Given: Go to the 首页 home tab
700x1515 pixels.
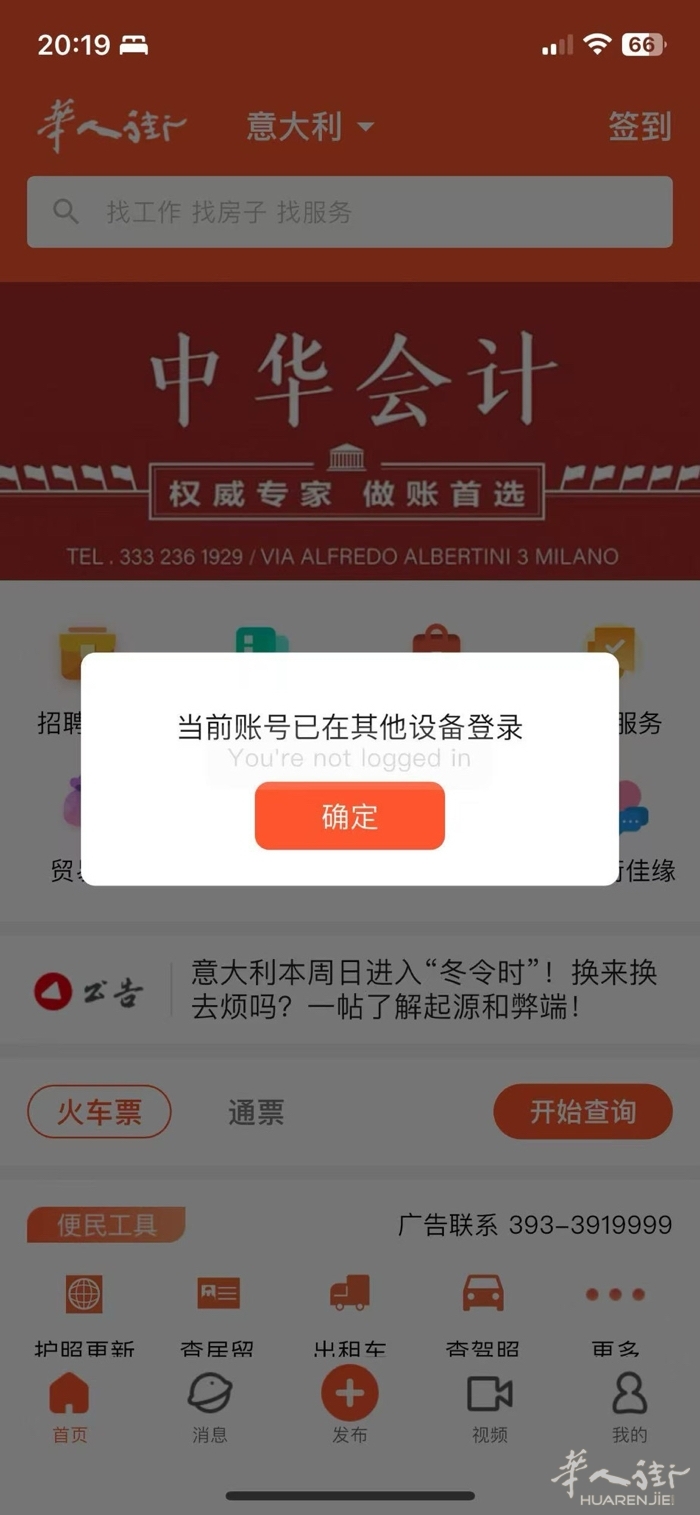Looking at the screenshot, I should pyautogui.click(x=69, y=1406).
